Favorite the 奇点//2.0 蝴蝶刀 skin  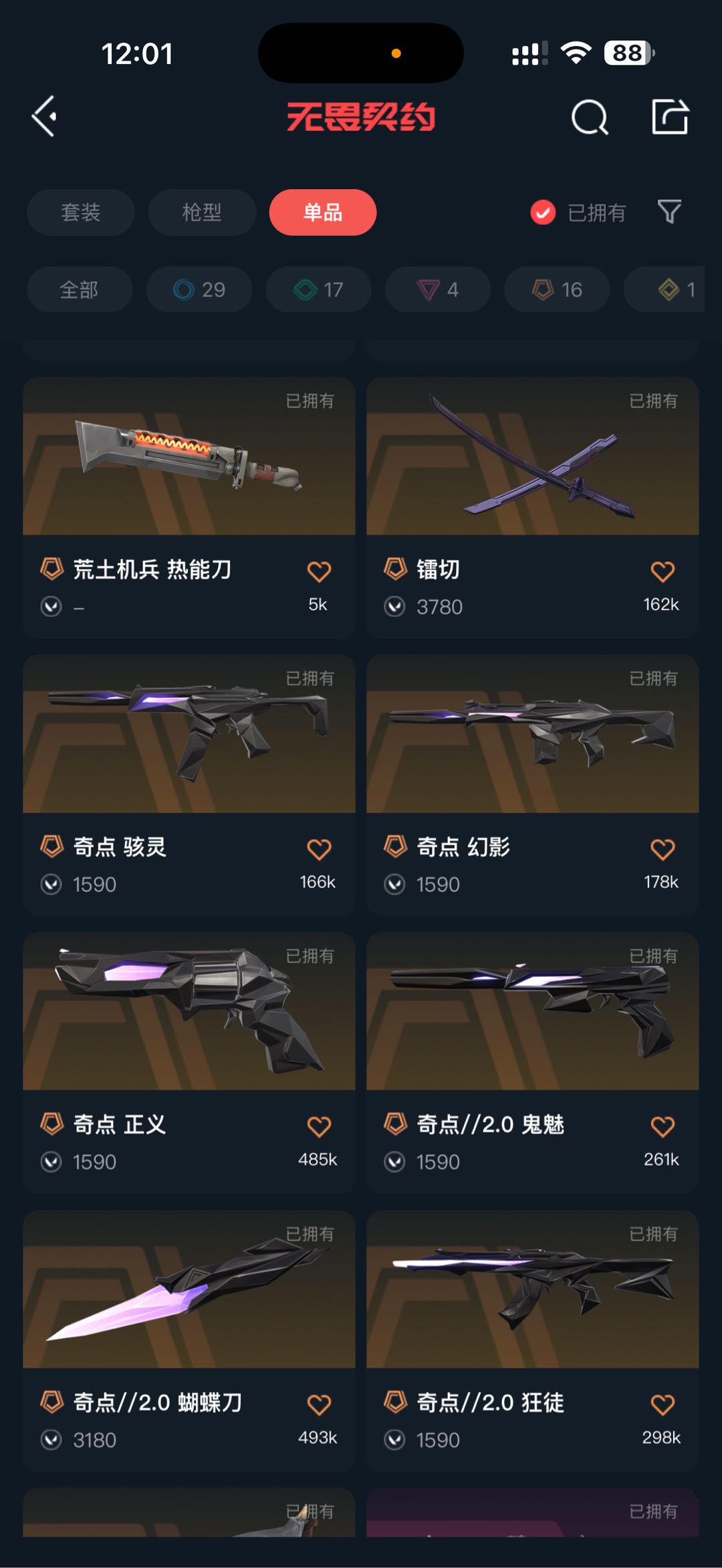319,1404
